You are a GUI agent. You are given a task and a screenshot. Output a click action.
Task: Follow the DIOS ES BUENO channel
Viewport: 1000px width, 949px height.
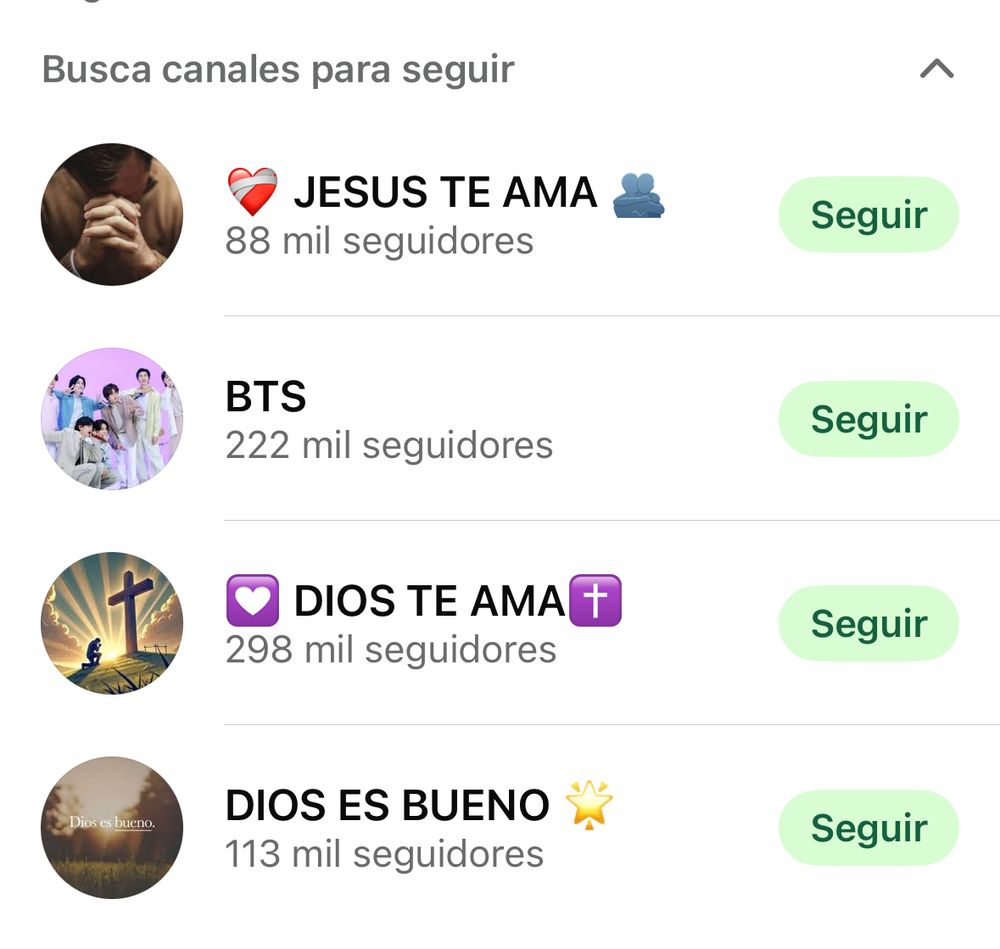(x=868, y=828)
